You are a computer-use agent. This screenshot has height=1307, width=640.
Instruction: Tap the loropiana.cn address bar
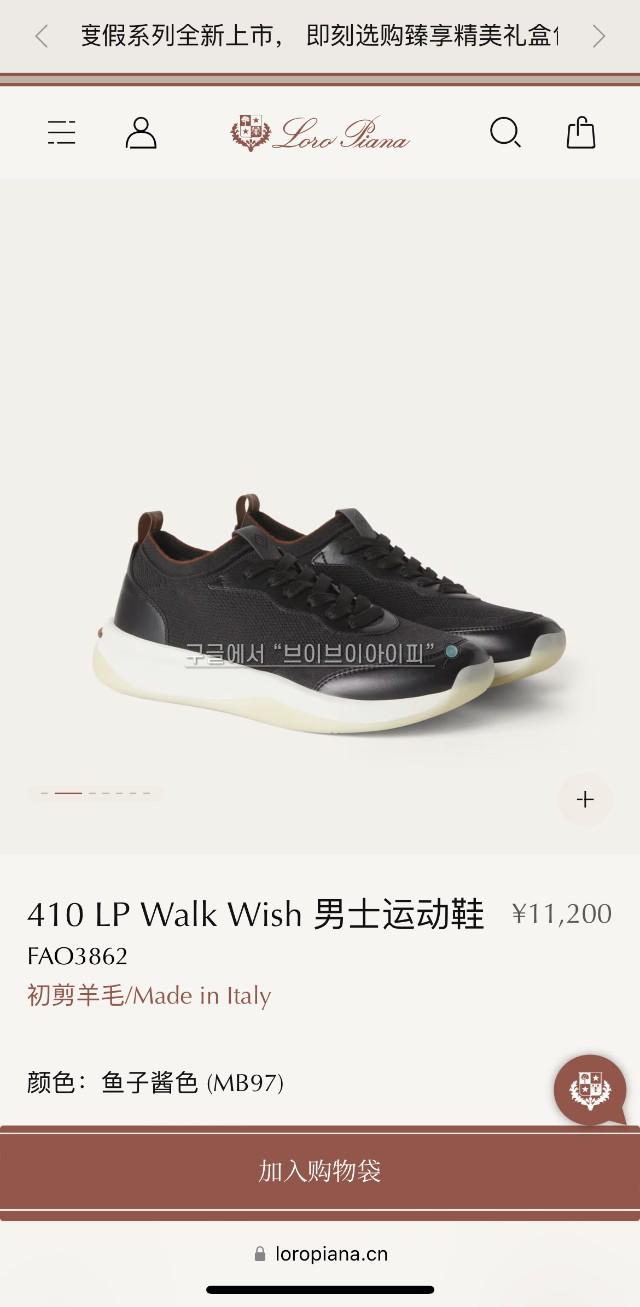[x=320, y=1254]
